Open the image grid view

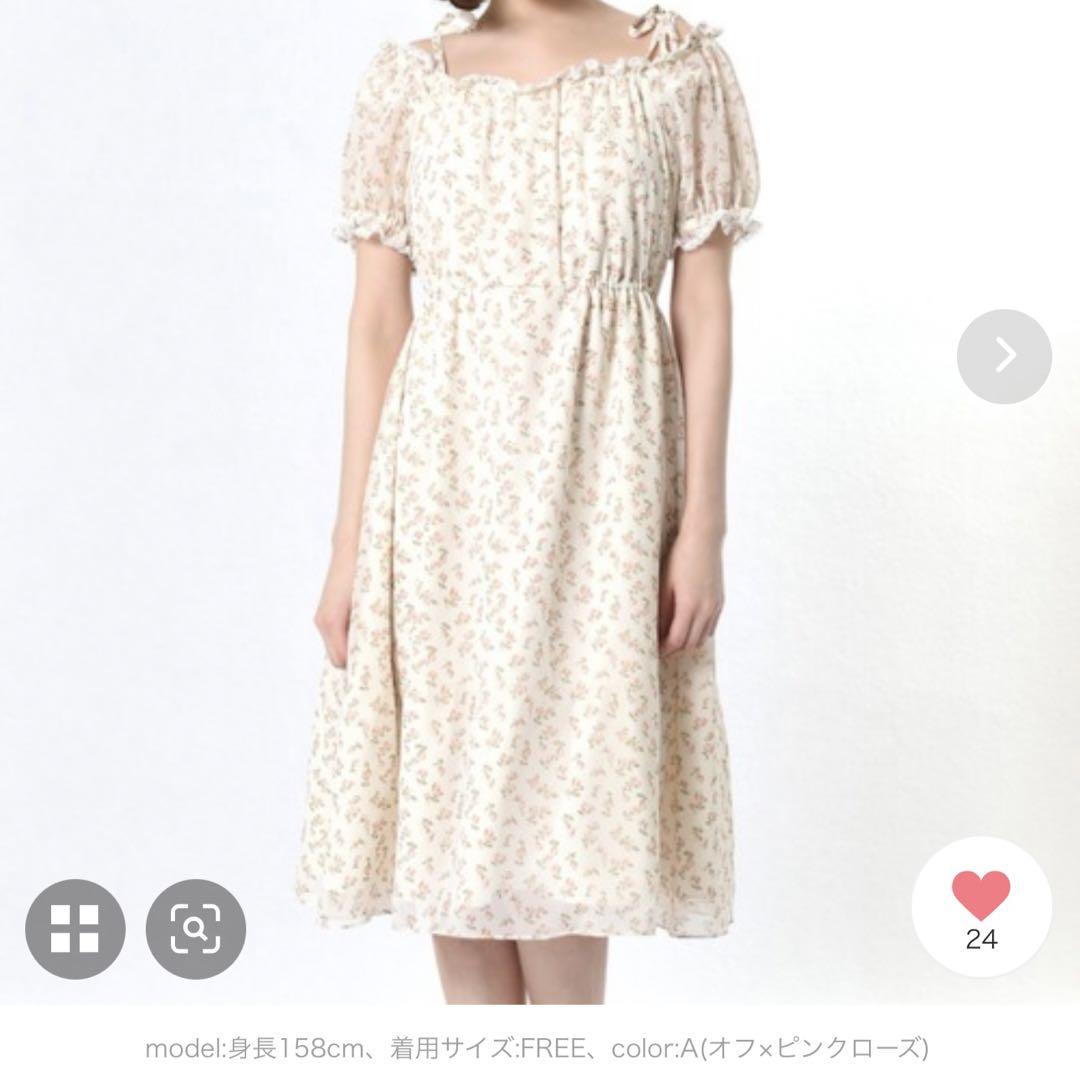(x=74, y=930)
